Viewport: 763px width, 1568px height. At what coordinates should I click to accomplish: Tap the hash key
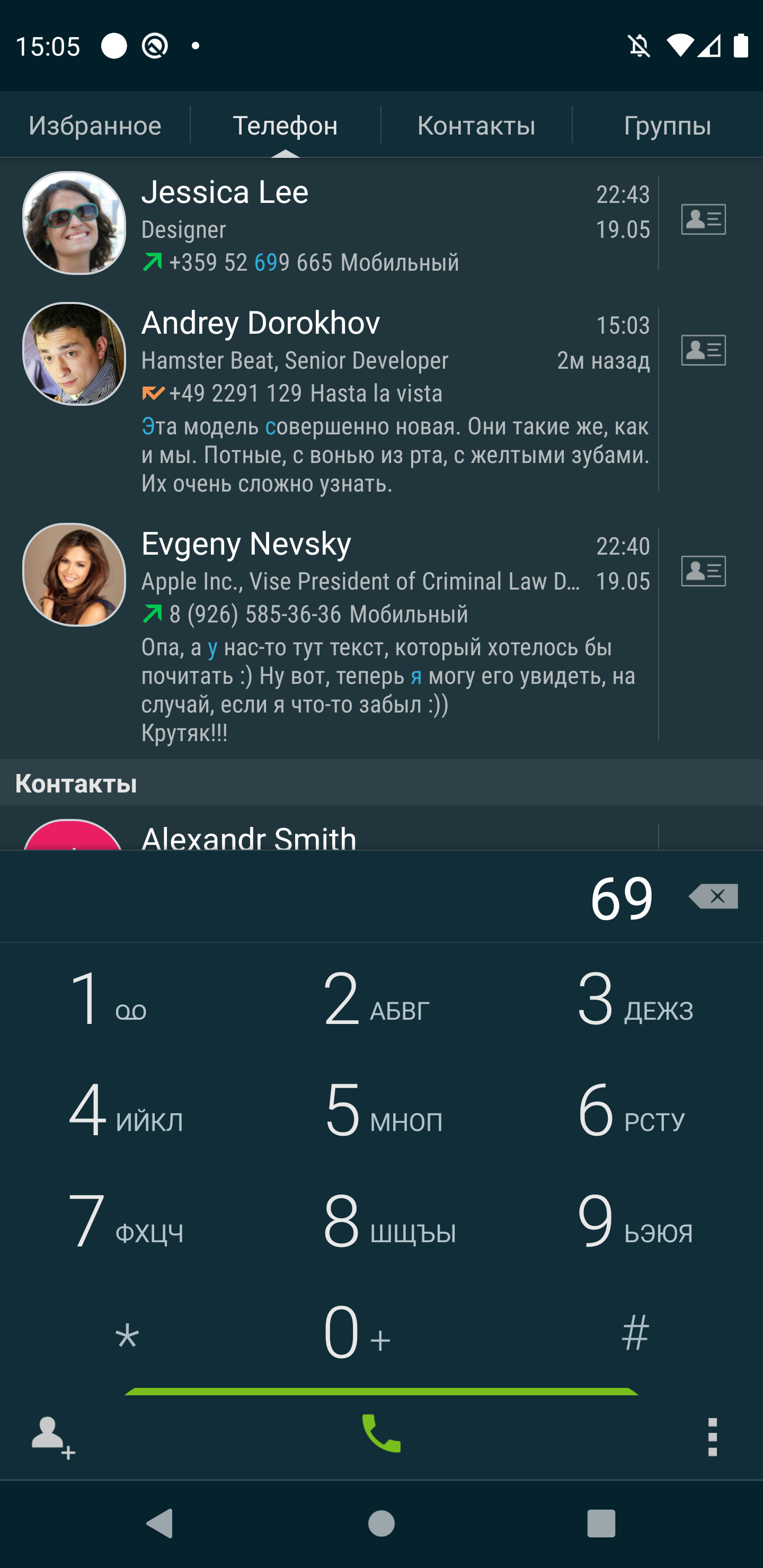(635, 1333)
